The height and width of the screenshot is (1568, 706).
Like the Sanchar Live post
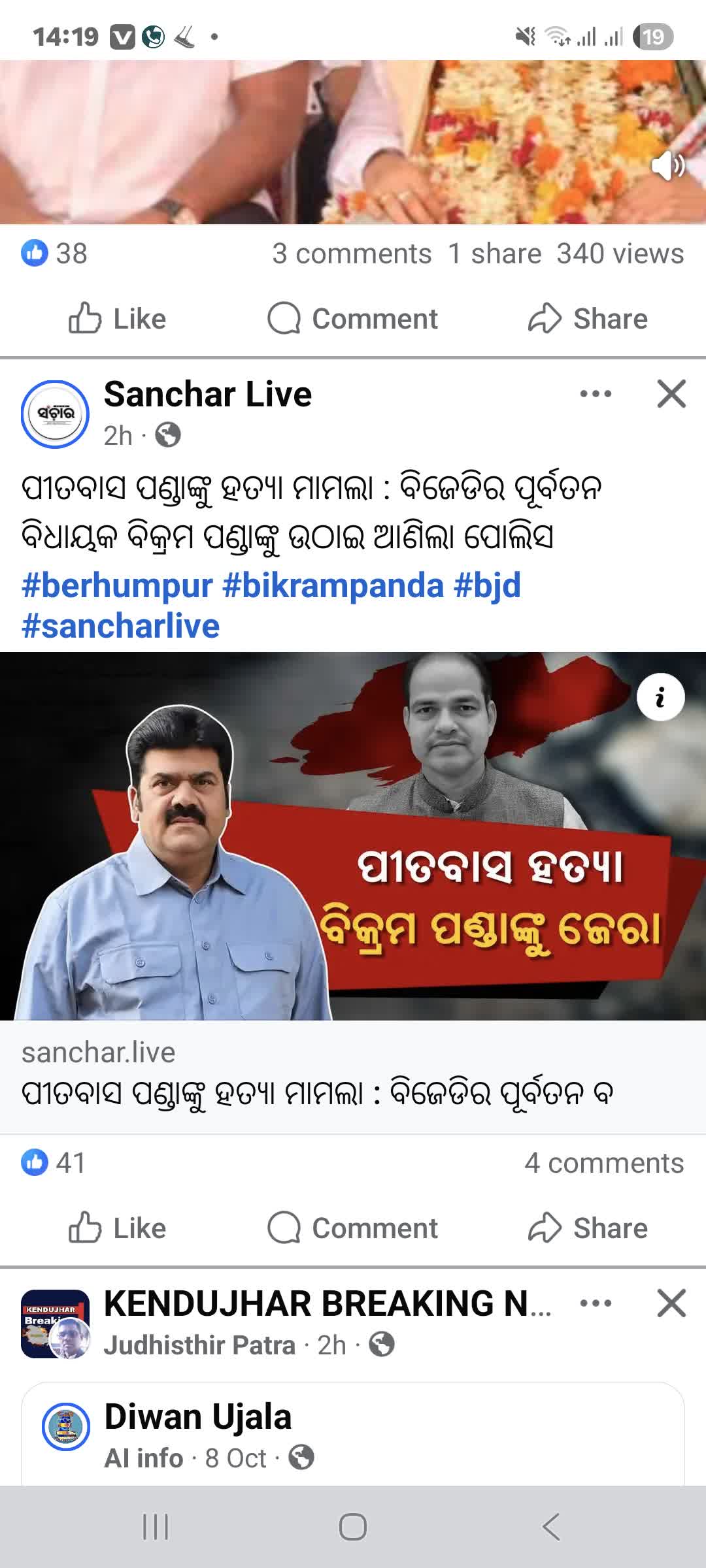pos(118,1228)
